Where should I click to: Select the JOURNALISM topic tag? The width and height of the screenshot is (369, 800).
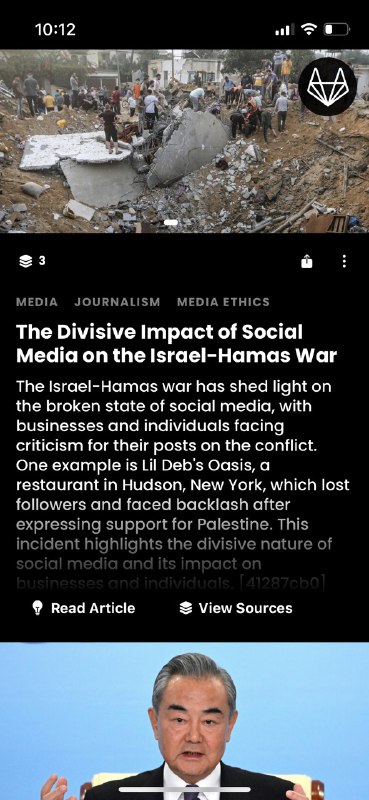point(117,302)
